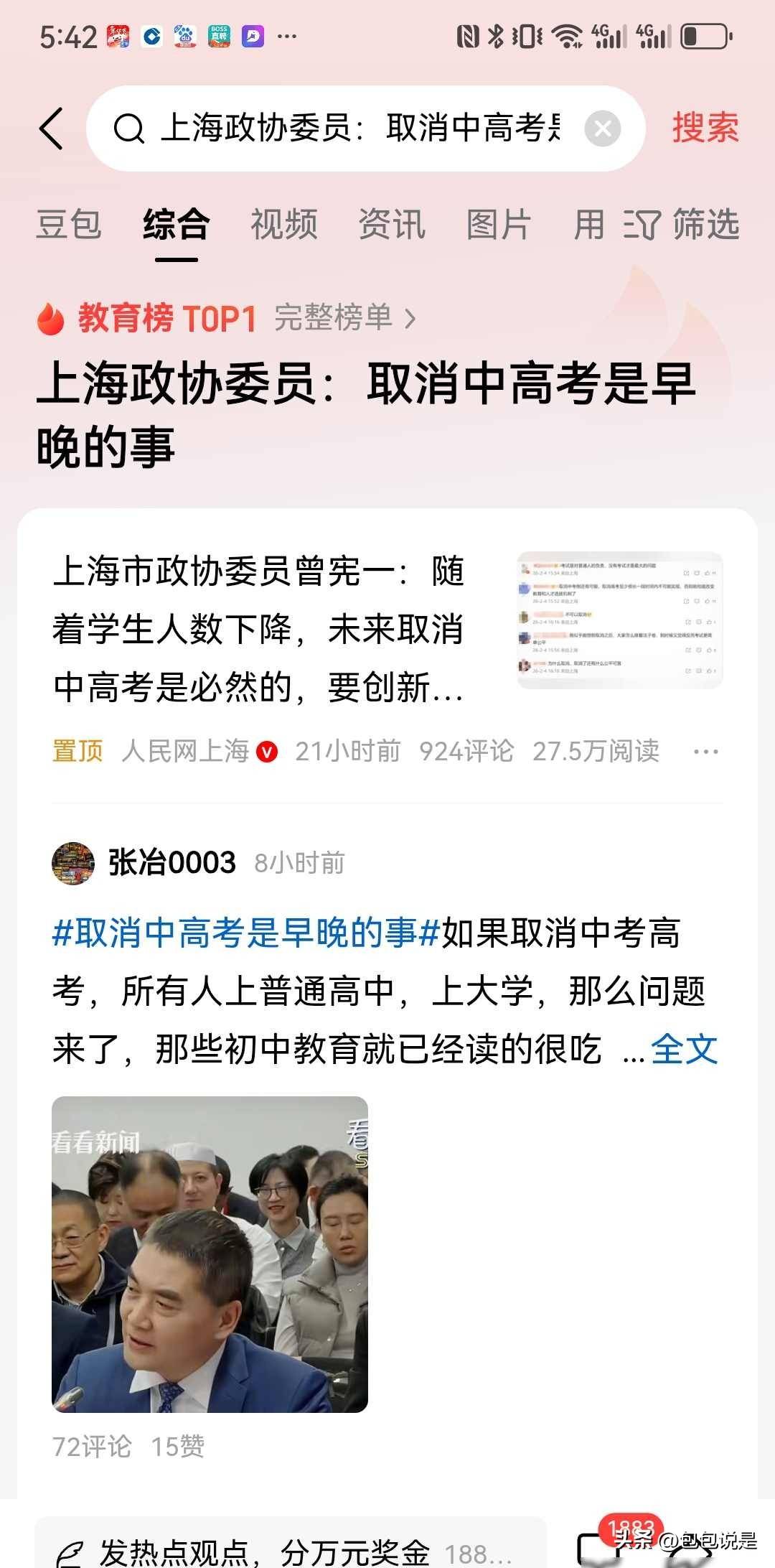
Task: Open the 资讯 tab
Action: pyautogui.click(x=392, y=225)
